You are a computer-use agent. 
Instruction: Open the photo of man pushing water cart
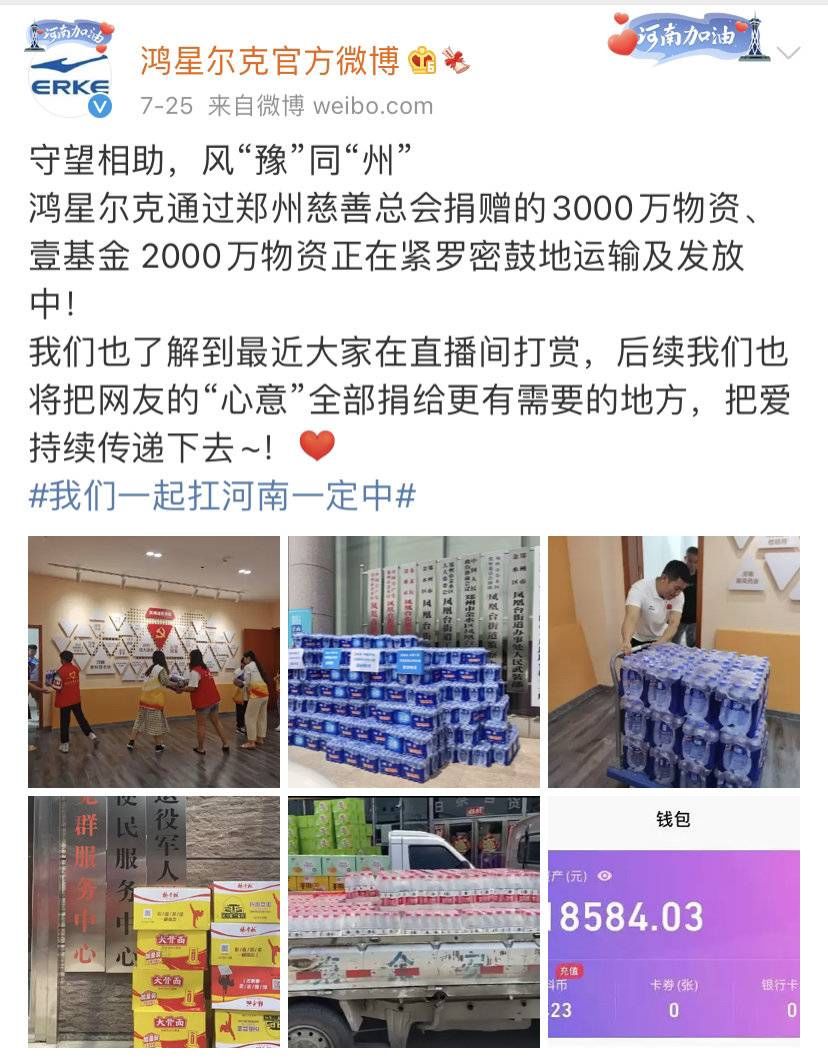[x=676, y=663]
